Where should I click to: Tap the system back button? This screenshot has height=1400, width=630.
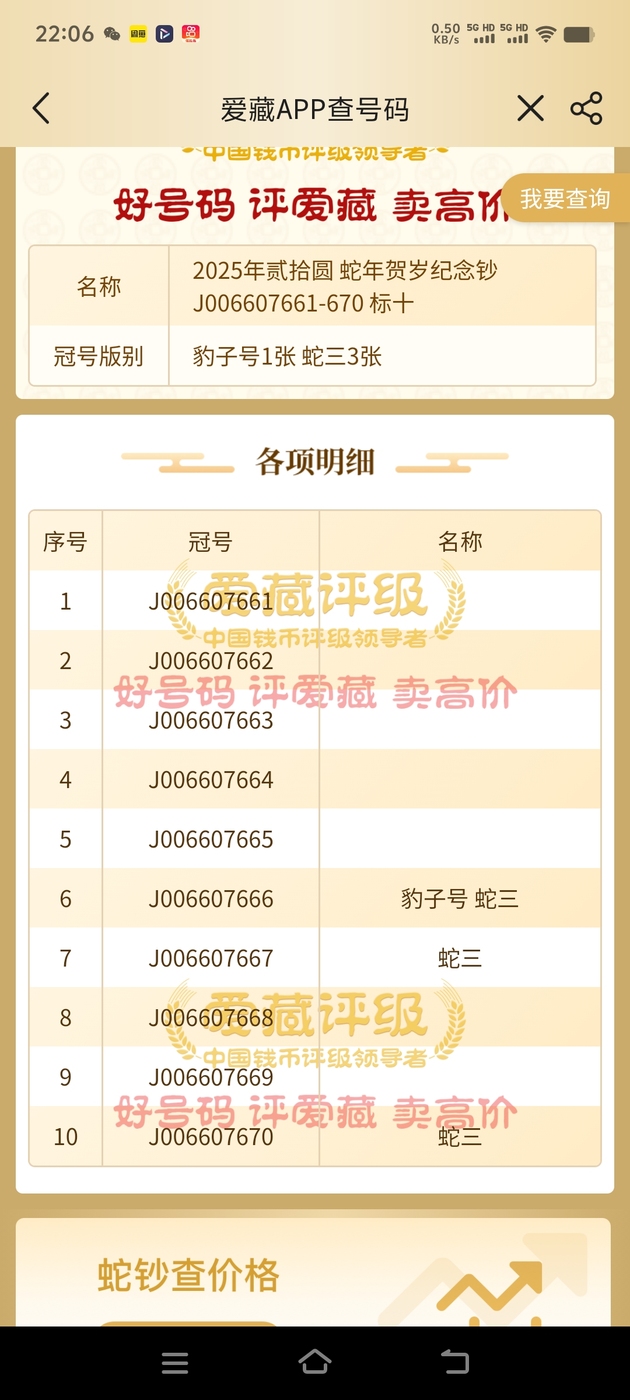pos(455,1362)
